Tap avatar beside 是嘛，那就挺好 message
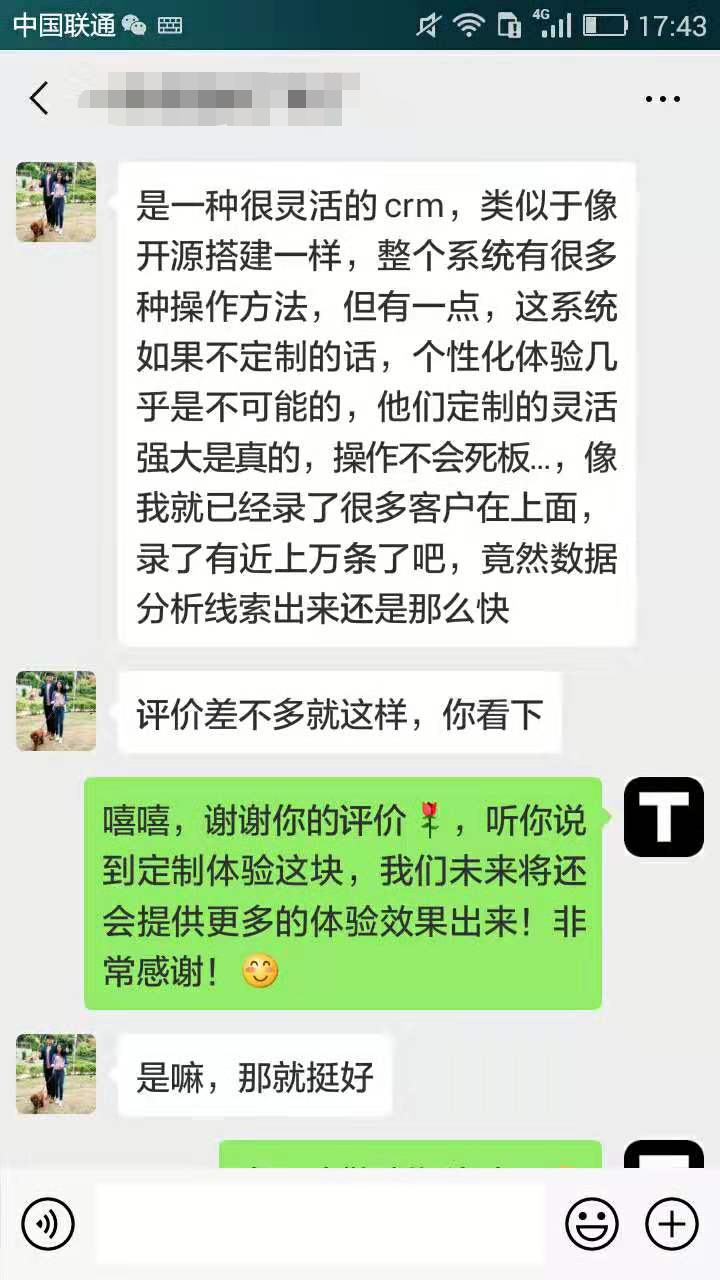This screenshot has height=1280, width=720. point(56,1074)
